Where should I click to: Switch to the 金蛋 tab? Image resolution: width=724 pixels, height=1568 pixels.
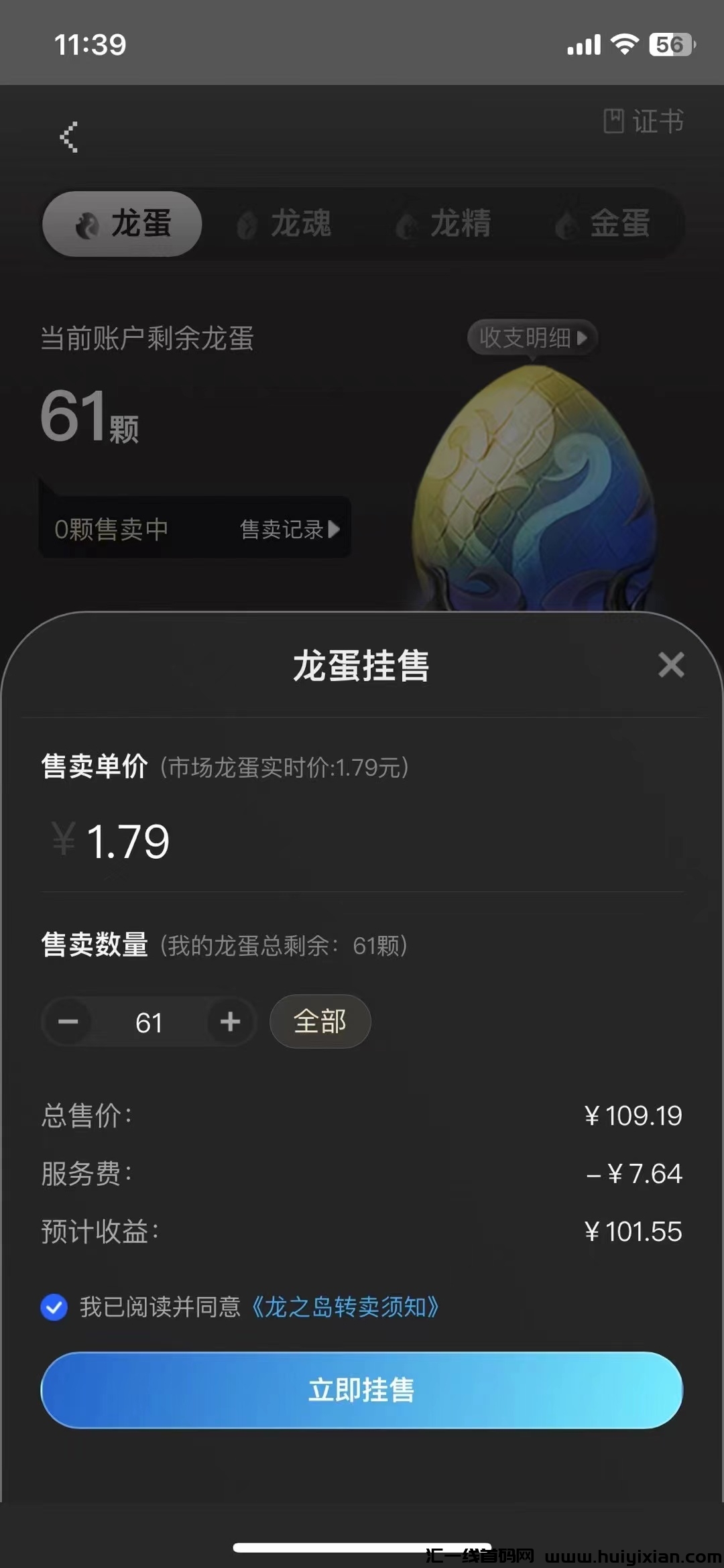click(603, 223)
